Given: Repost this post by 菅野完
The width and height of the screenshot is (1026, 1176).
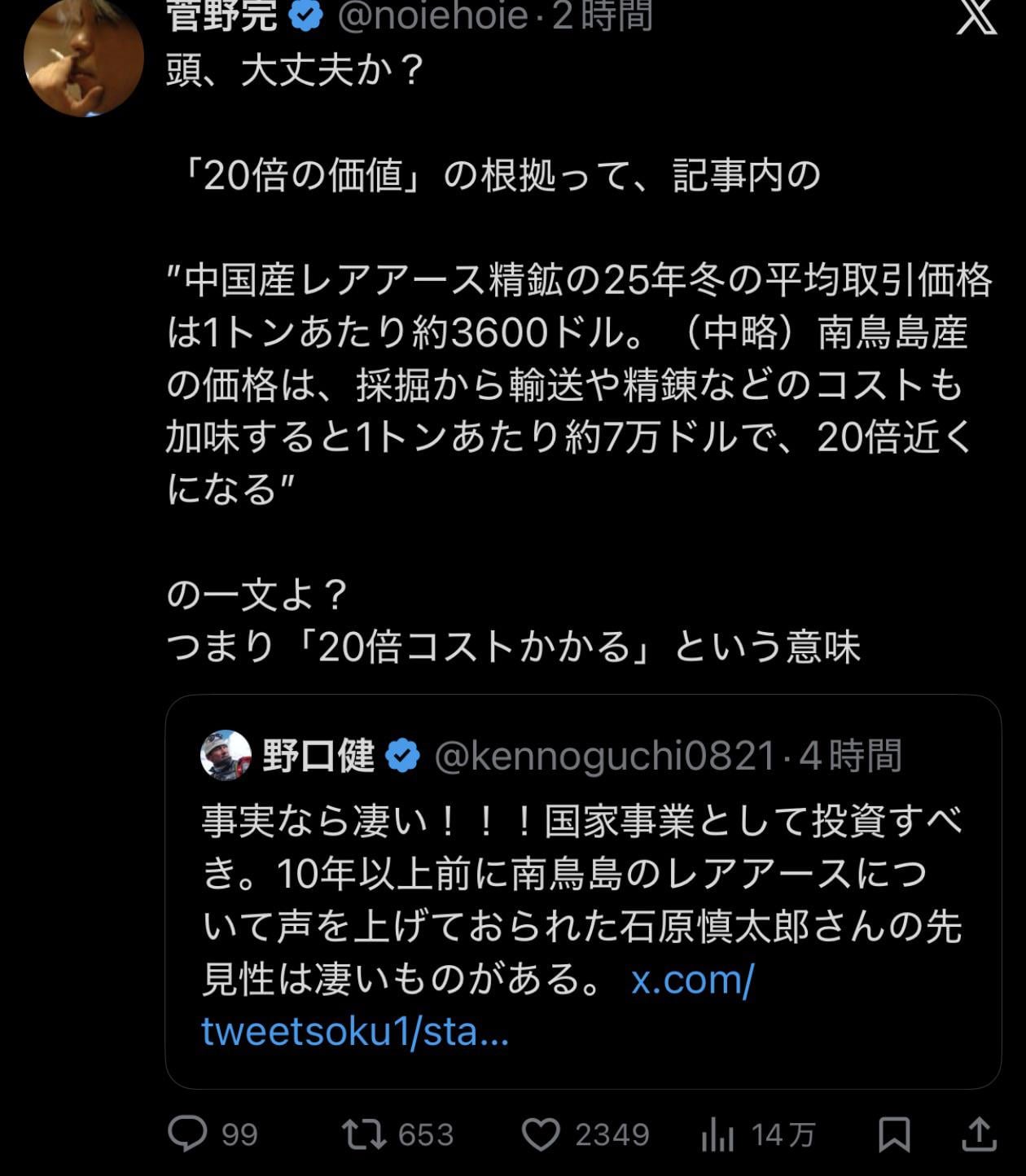Looking at the screenshot, I should pyautogui.click(x=363, y=1134).
